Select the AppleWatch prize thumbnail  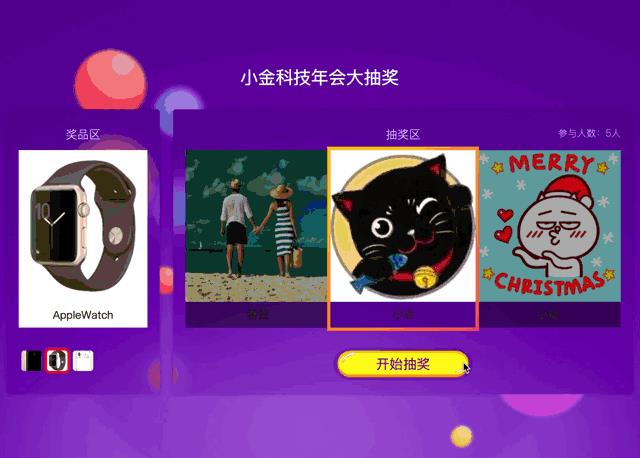click(58, 361)
